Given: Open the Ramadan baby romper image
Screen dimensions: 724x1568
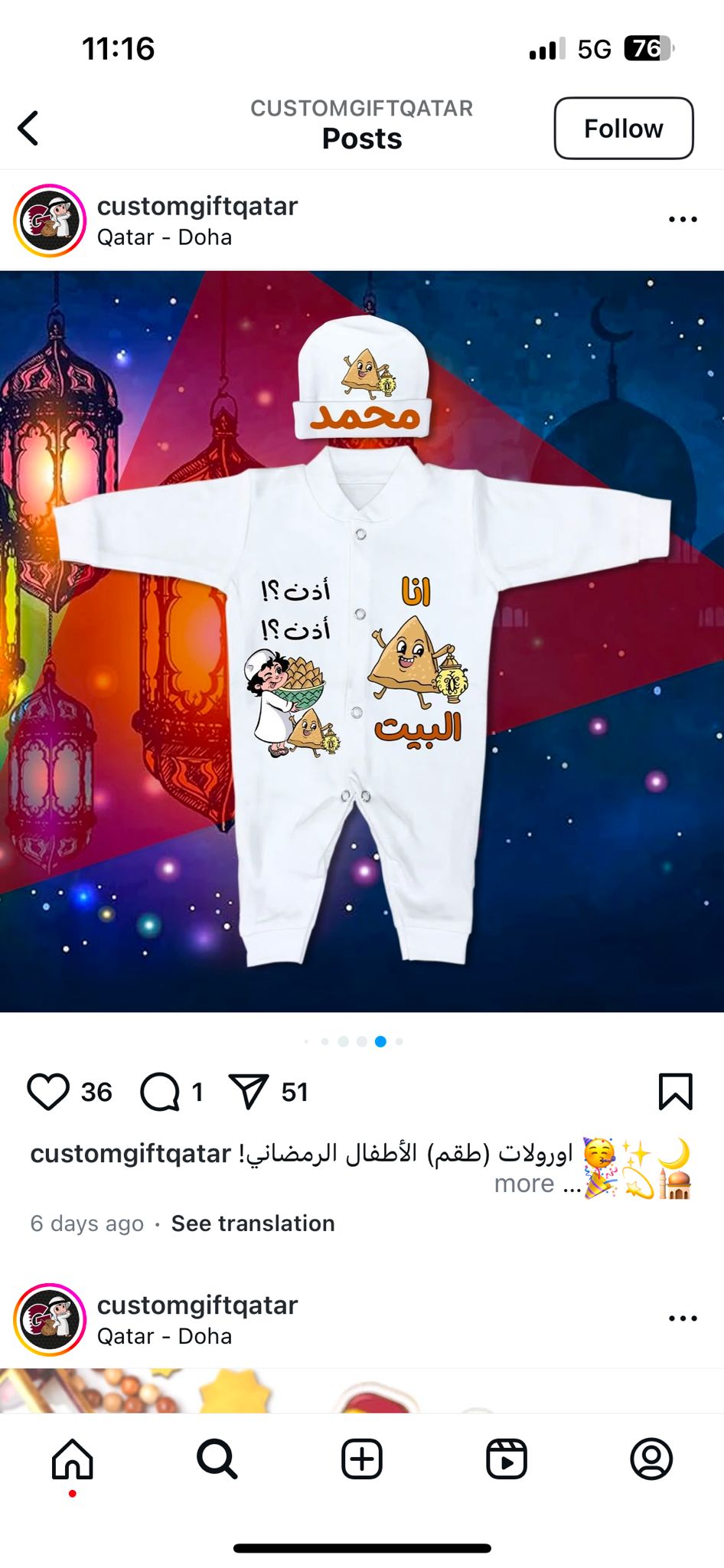Looking at the screenshot, I should (x=362, y=642).
